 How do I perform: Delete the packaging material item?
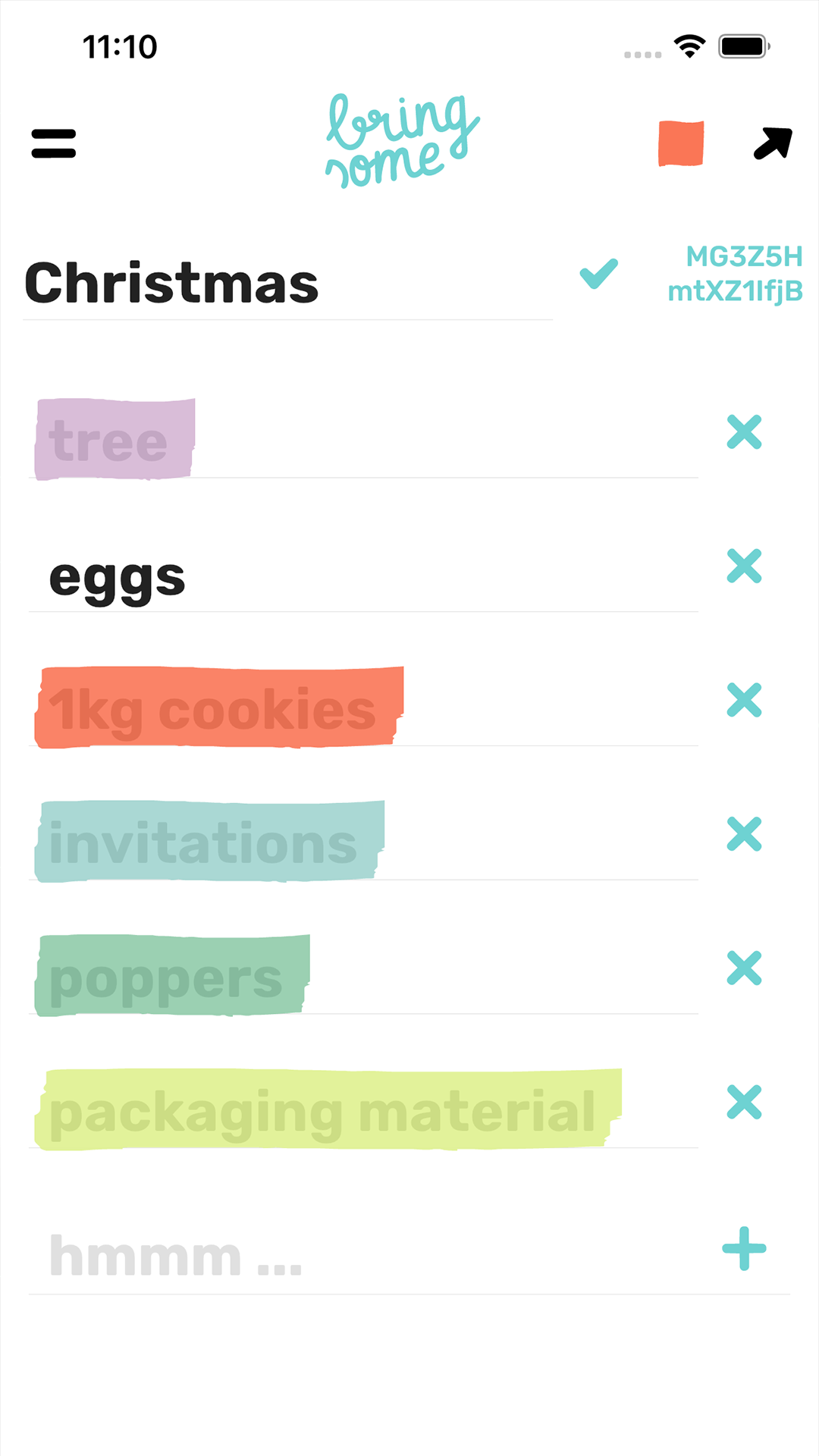[744, 1102]
